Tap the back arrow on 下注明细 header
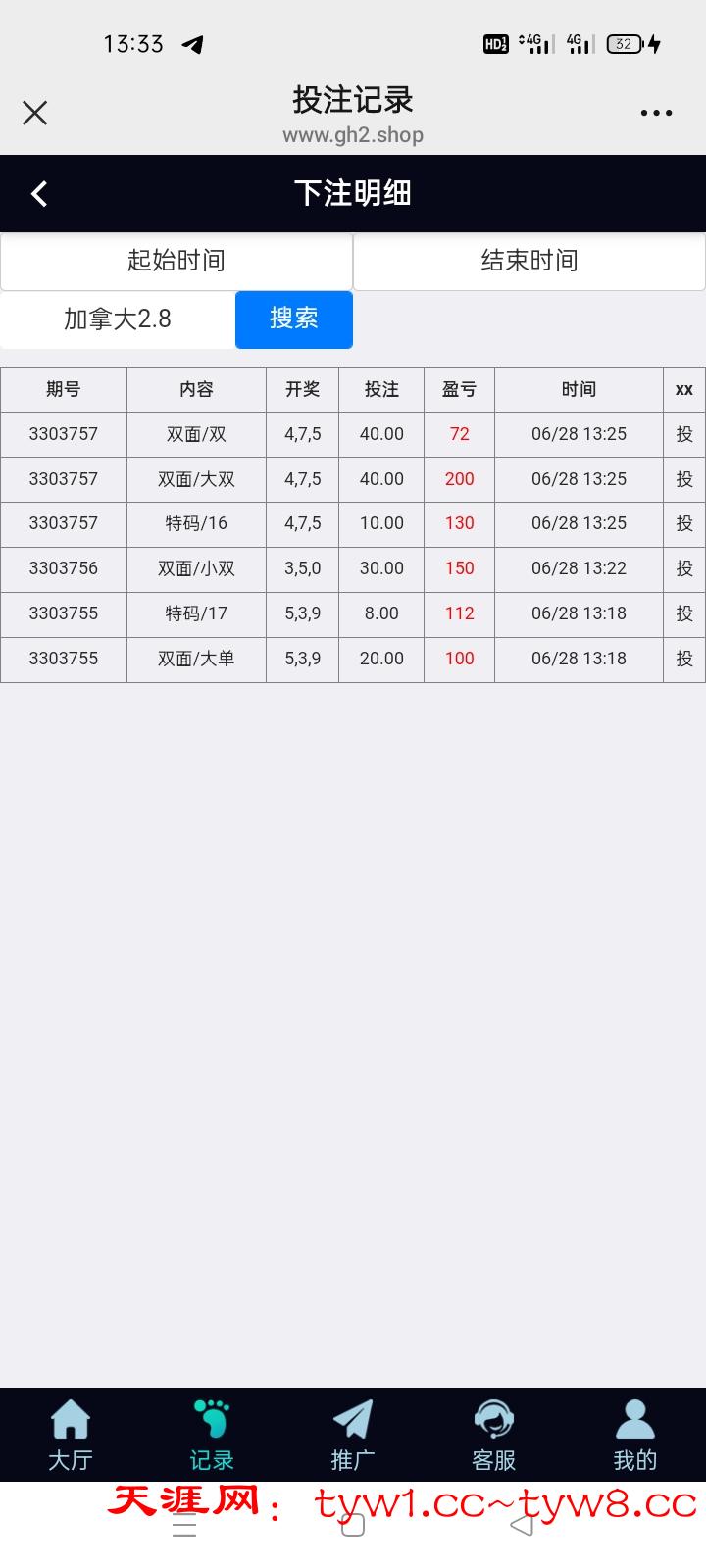The image size is (706, 1568). pos(38,193)
